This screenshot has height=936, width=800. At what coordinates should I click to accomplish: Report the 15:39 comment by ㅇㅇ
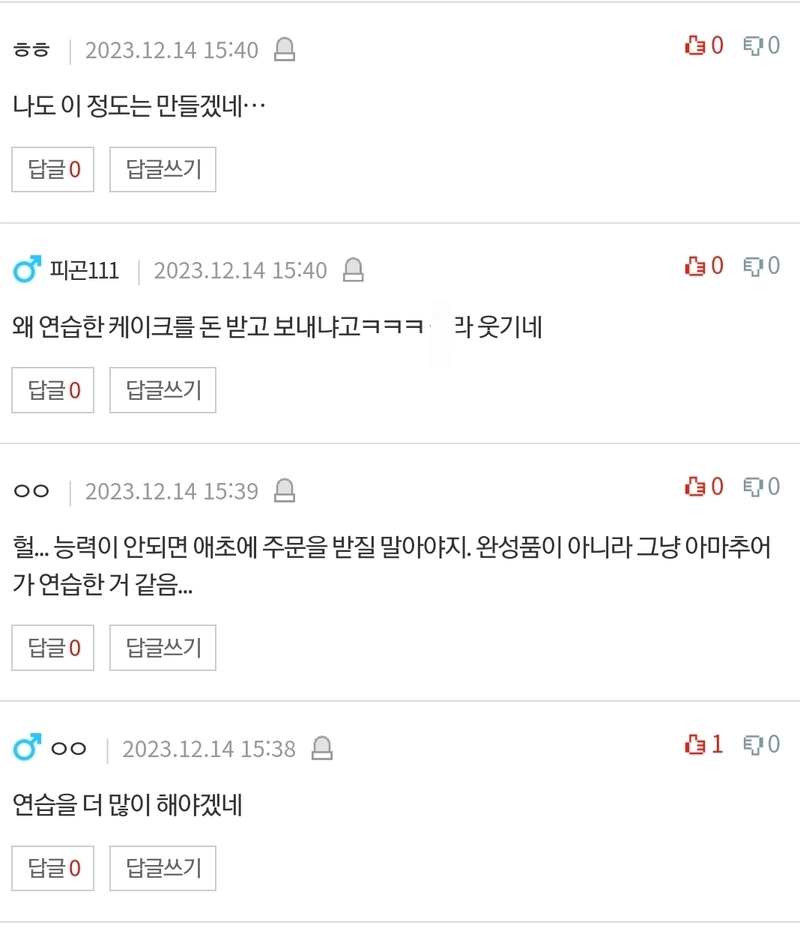[x=285, y=490]
